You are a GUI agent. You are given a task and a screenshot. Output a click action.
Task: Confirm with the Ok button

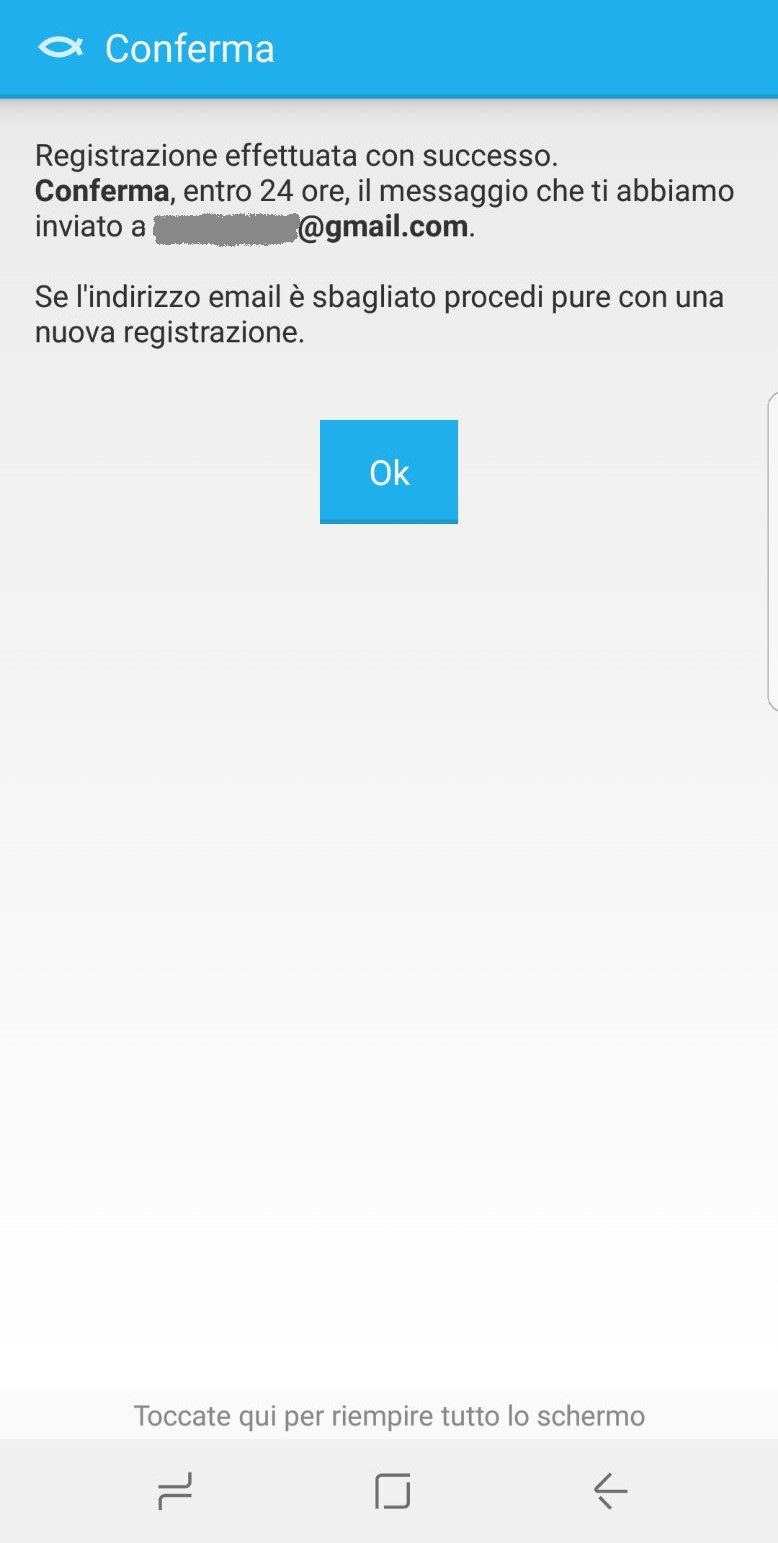(x=389, y=471)
